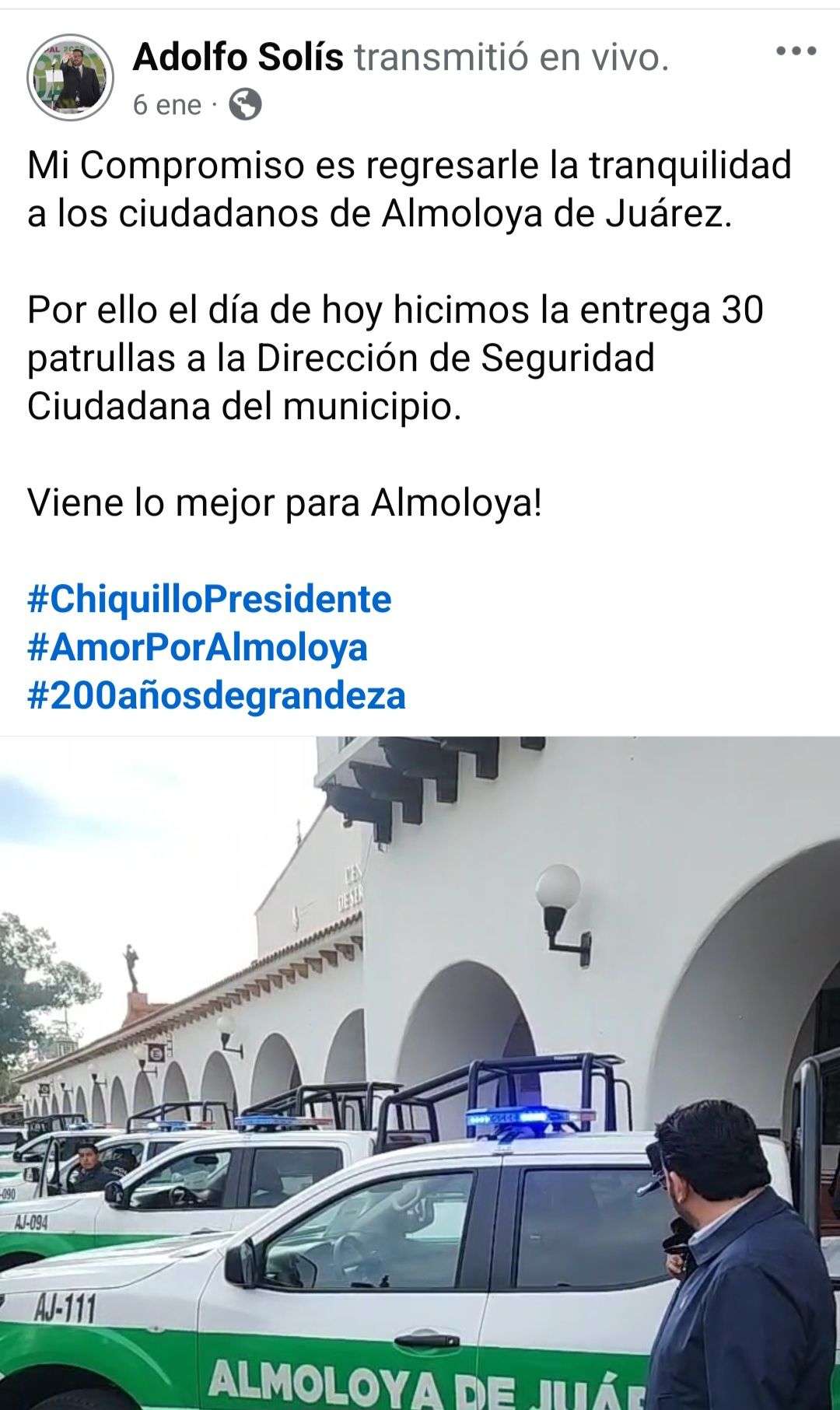Open the #200añosdegrandeza hashtag

tap(216, 695)
